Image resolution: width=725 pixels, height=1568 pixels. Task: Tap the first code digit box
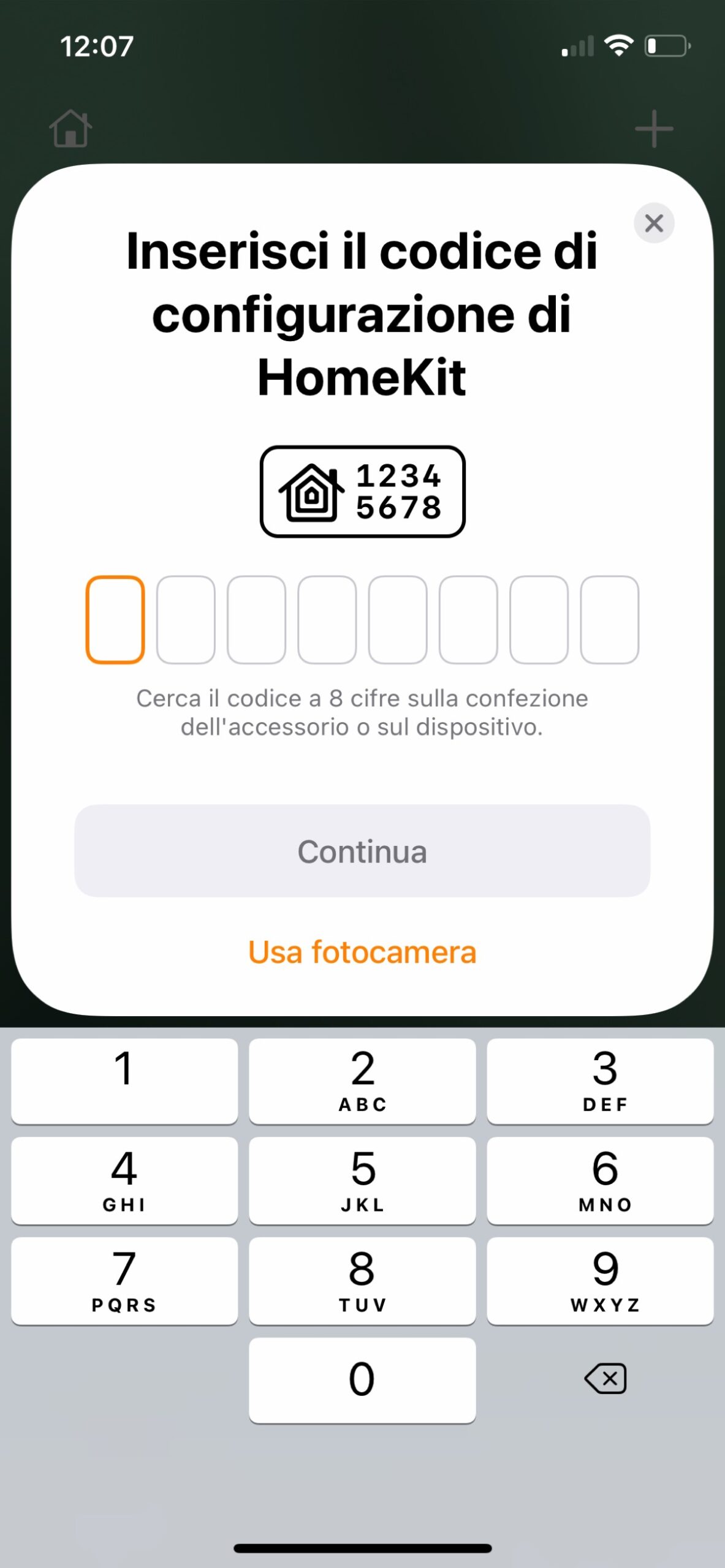click(x=115, y=619)
